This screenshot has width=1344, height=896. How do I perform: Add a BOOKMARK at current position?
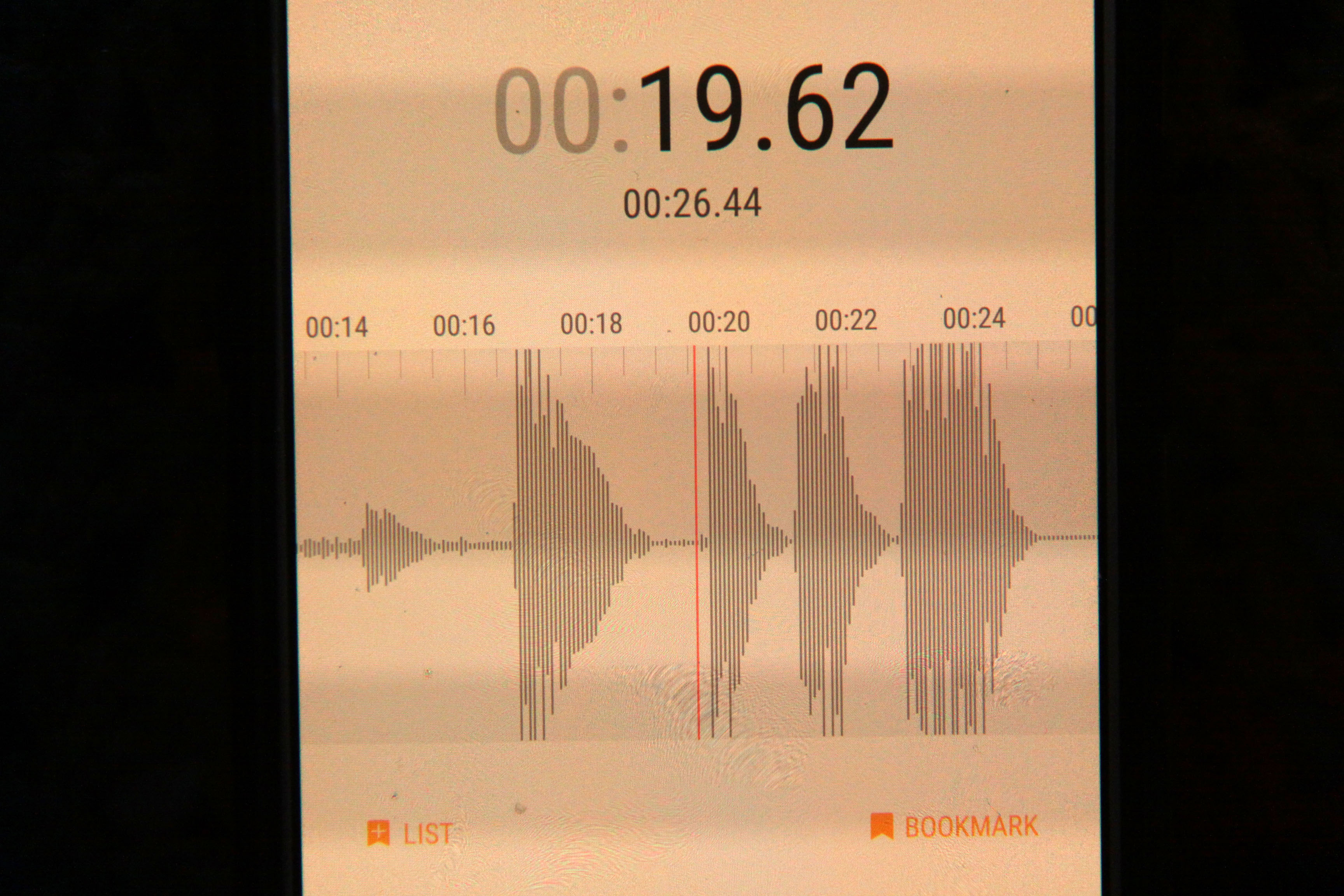(x=954, y=826)
